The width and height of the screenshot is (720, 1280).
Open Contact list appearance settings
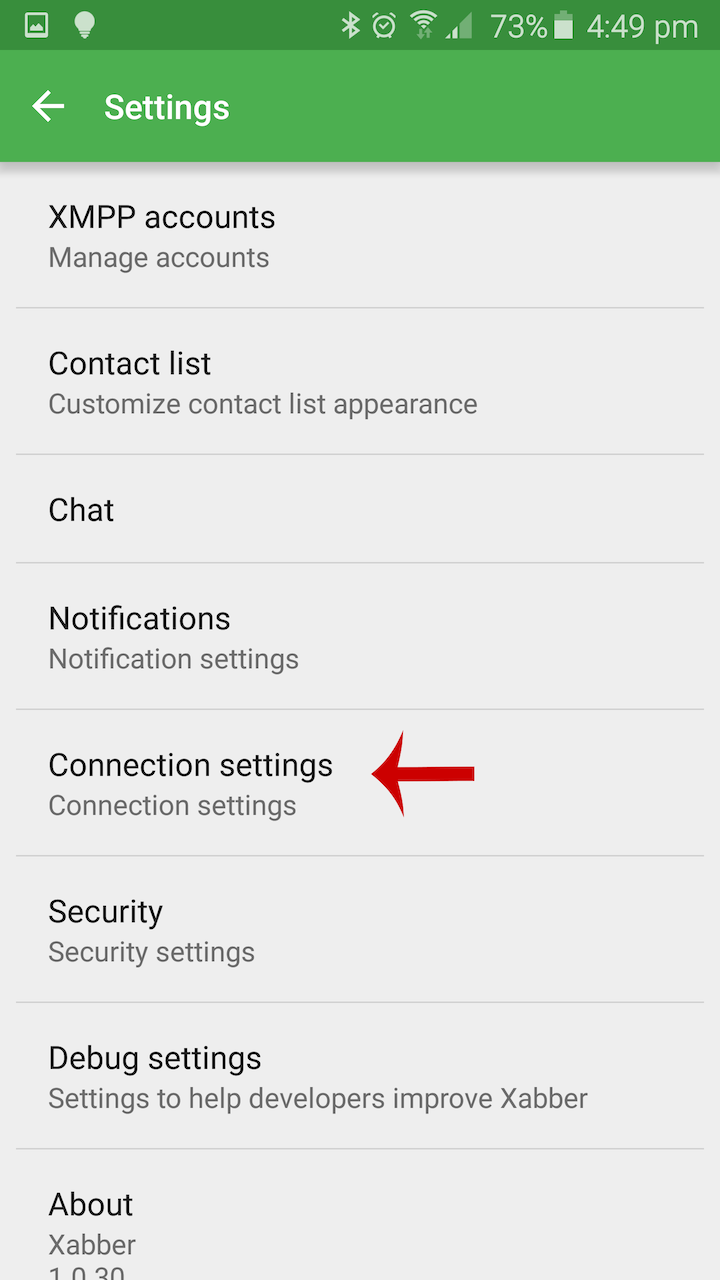pos(262,382)
